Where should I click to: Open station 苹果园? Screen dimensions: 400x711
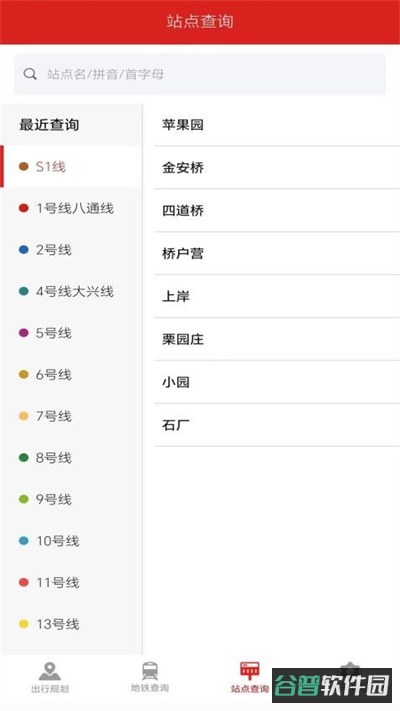point(277,125)
